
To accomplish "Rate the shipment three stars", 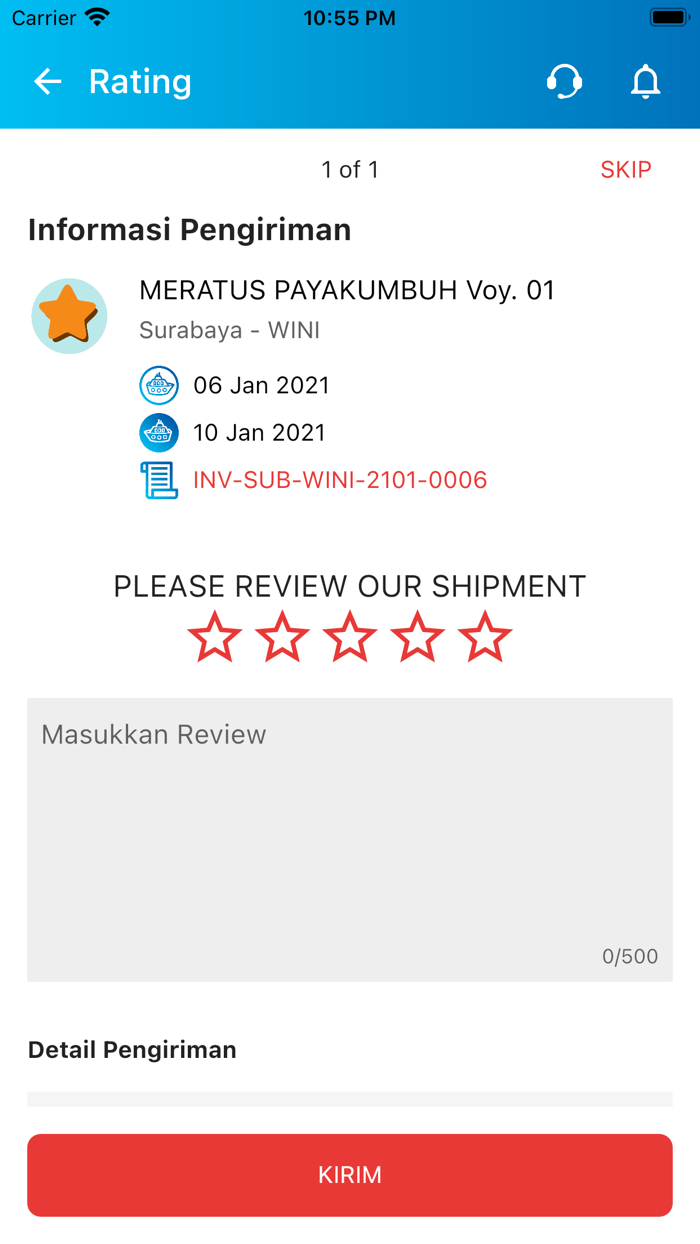I will [x=350, y=637].
